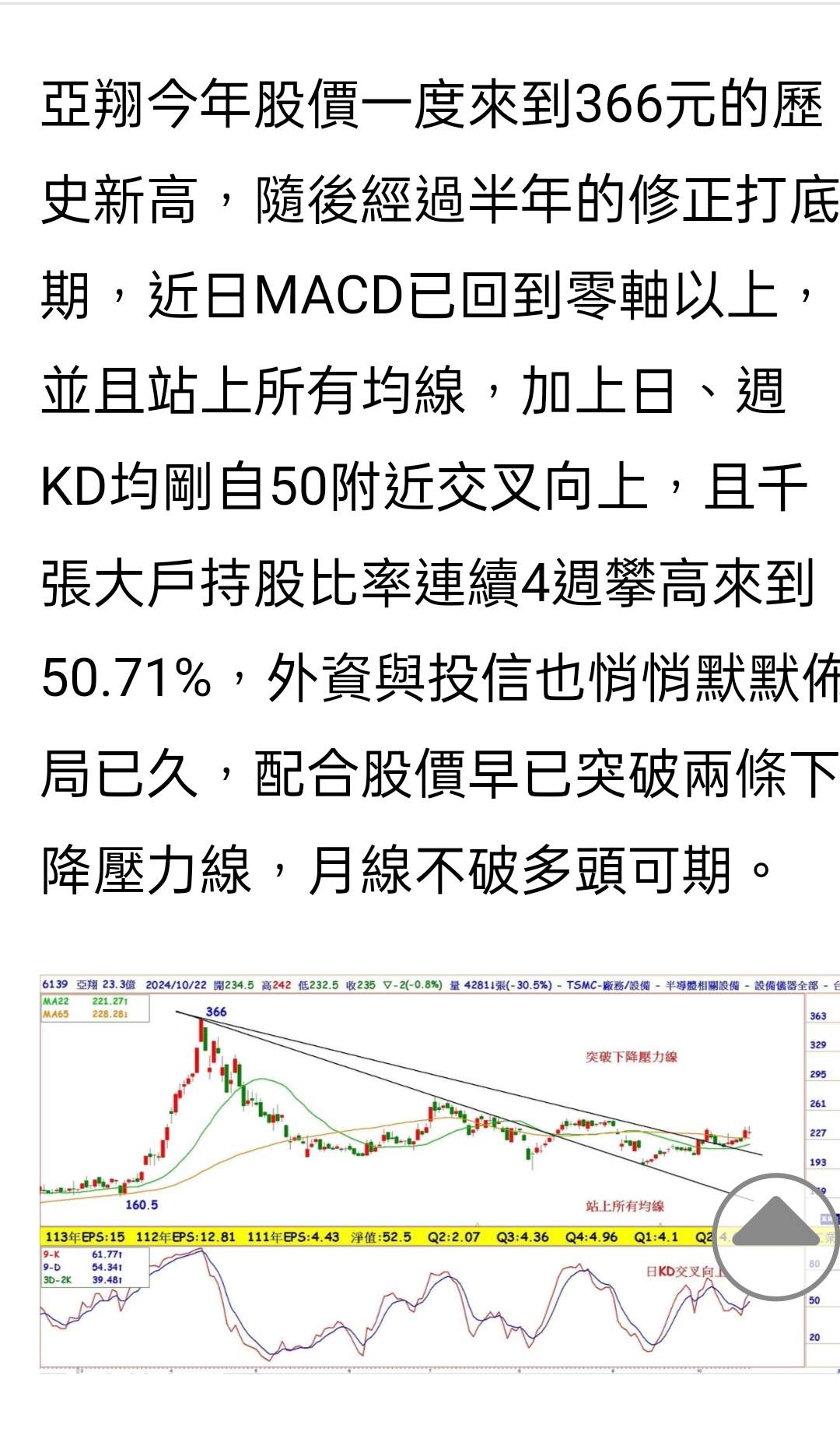The width and height of the screenshot is (840, 1445).
Task: Open the stock chart image
Action: pyautogui.click(x=440, y=1174)
